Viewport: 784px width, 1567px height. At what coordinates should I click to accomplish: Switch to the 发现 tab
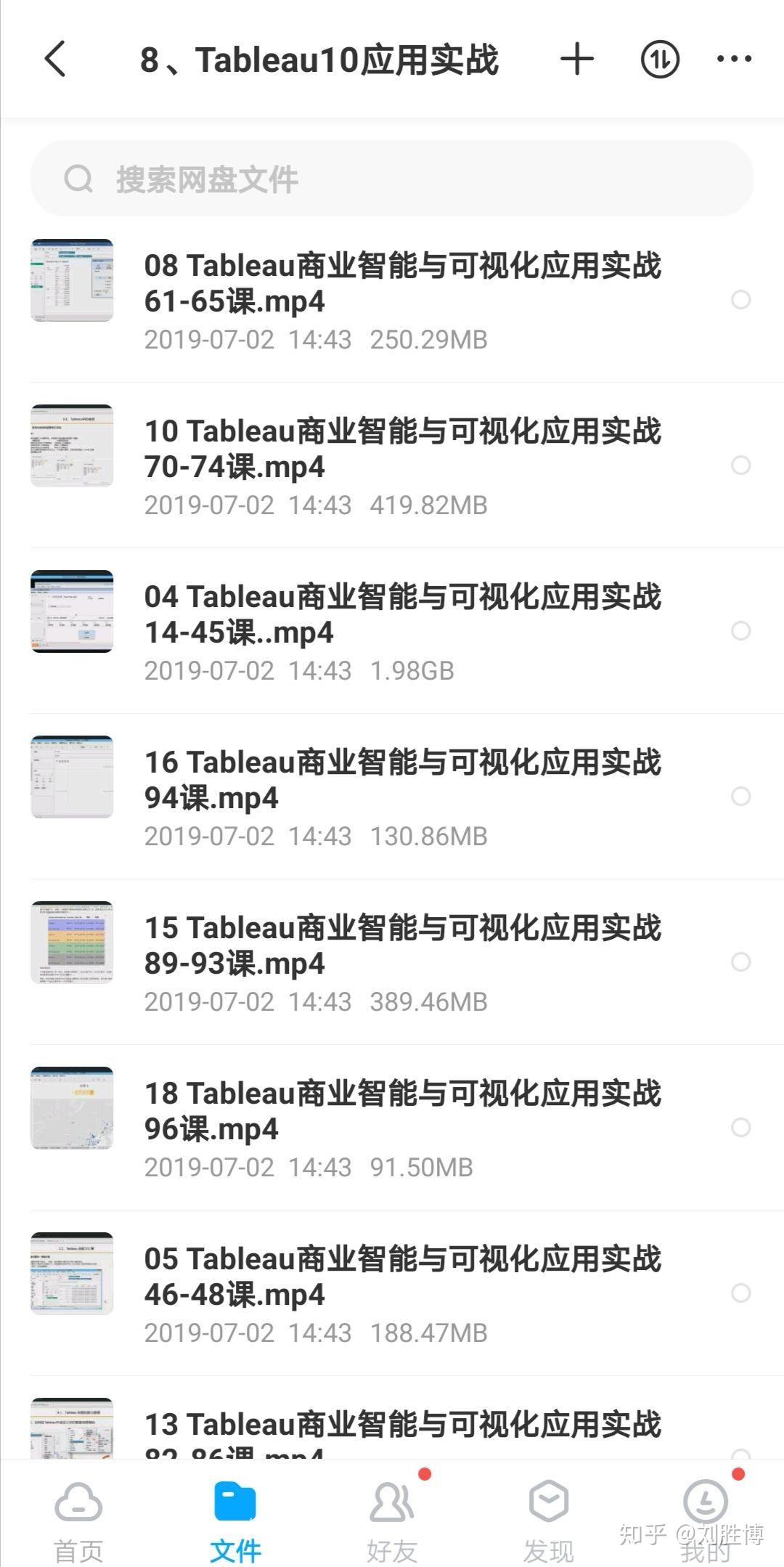[x=549, y=1518]
